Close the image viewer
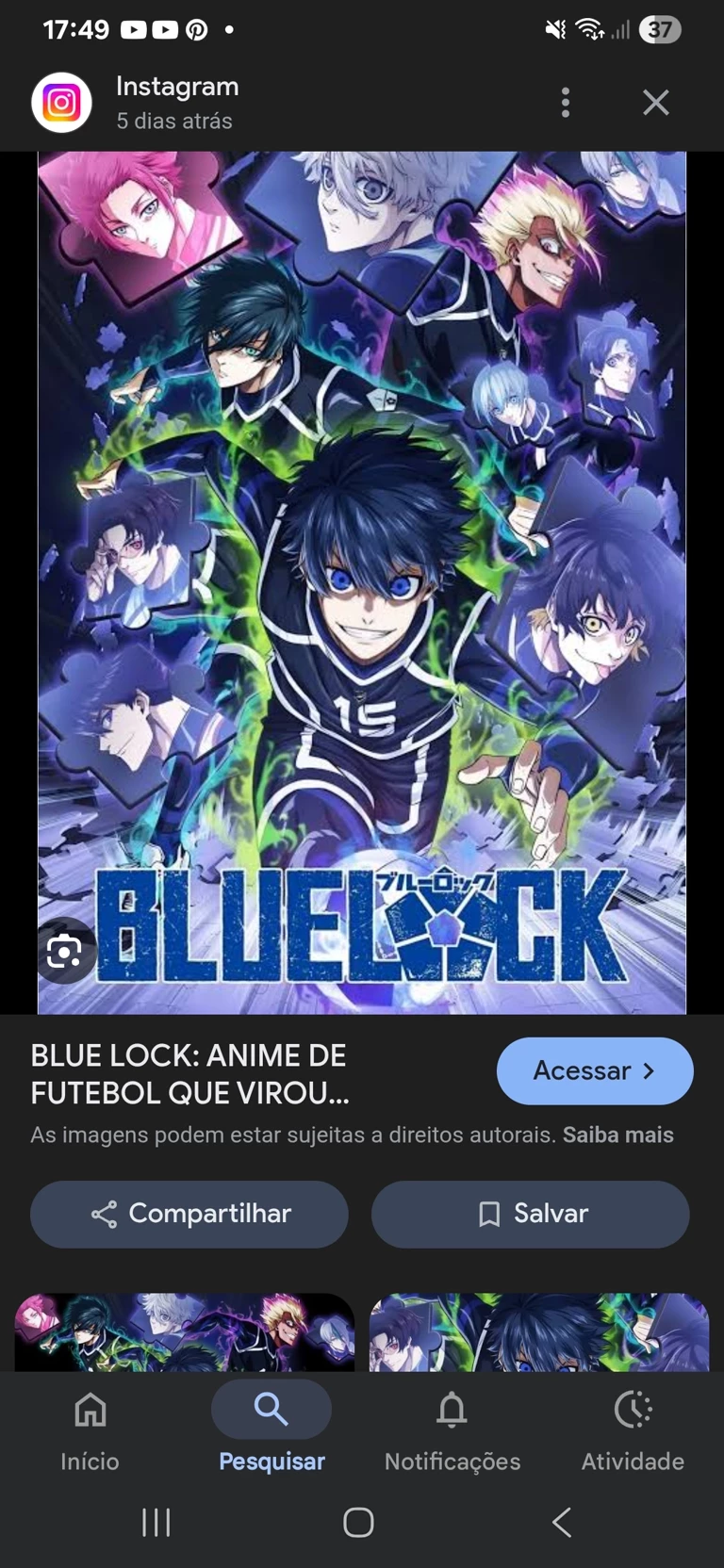Screen dimensions: 724x1568 (656, 102)
